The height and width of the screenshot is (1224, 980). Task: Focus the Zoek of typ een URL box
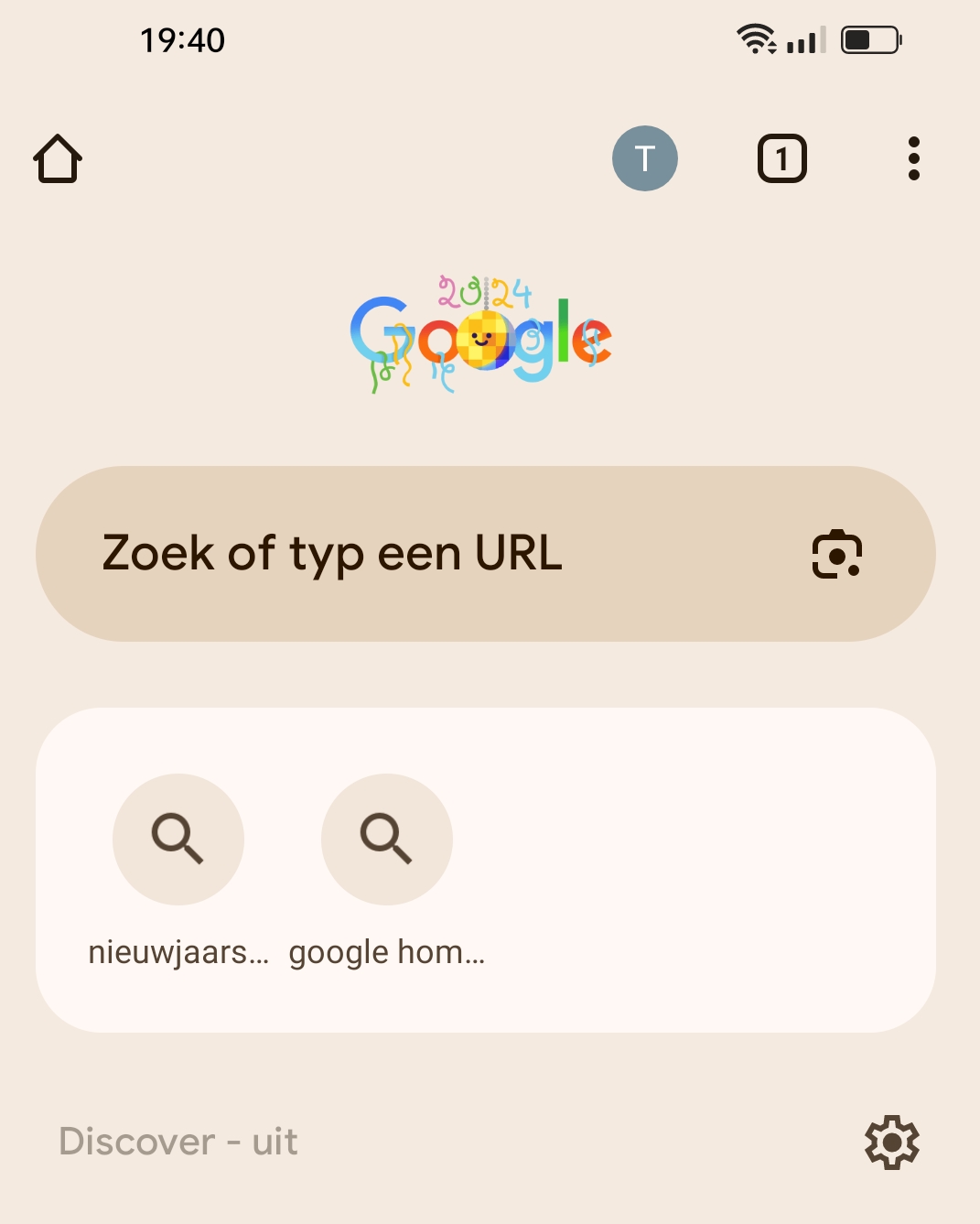coord(412,554)
